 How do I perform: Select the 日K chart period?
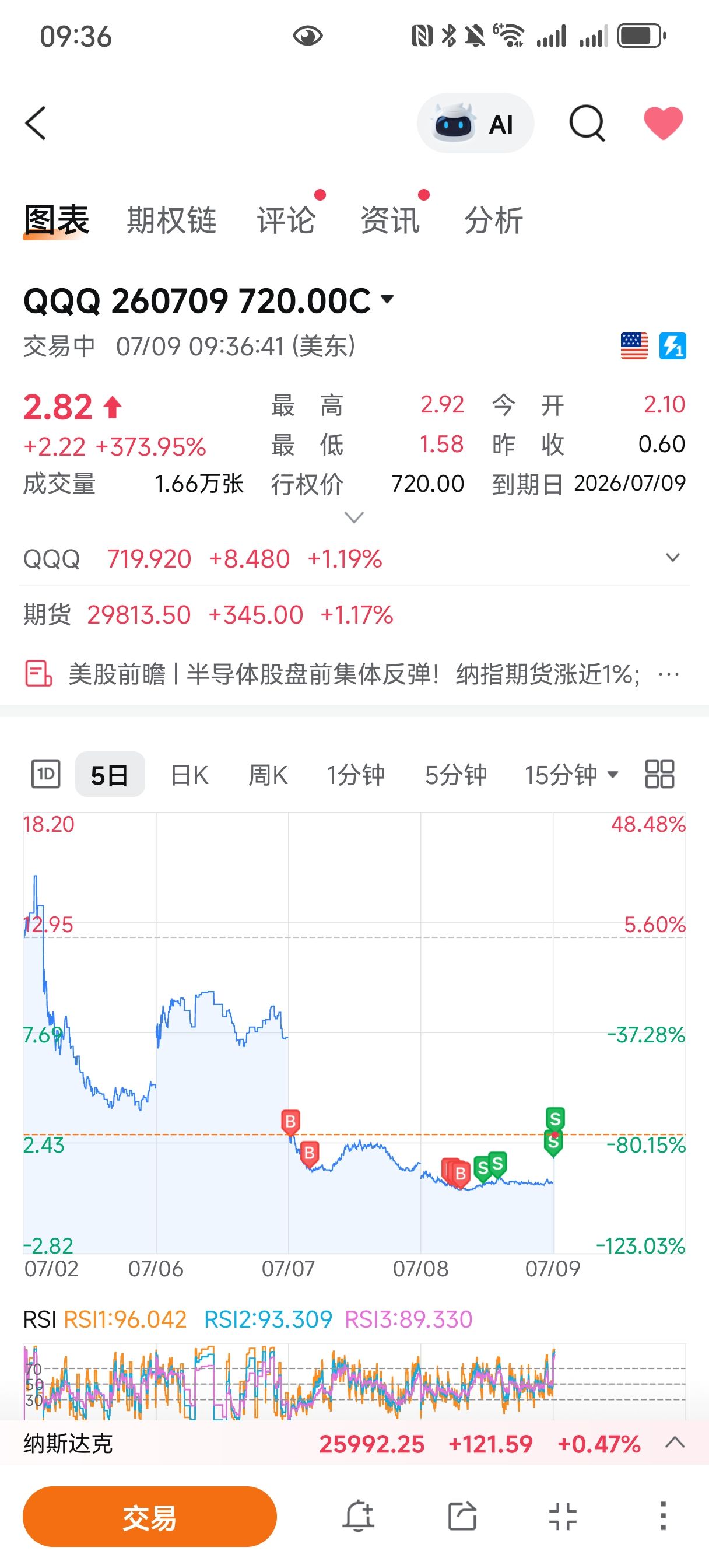[189, 775]
